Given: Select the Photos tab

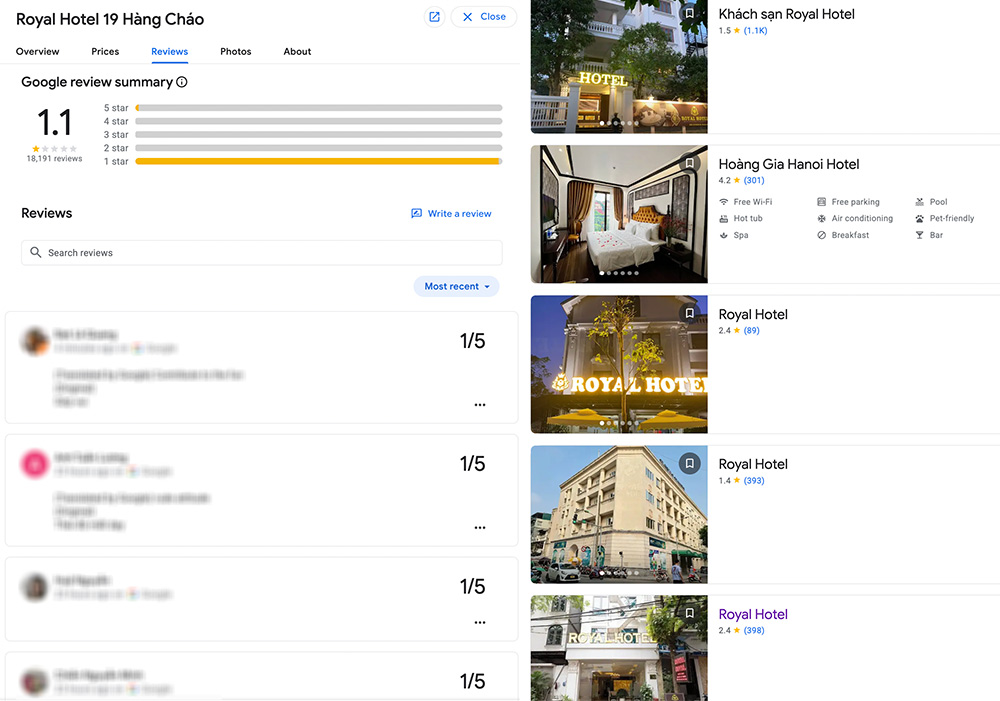Looking at the screenshot, I should click(x=236, y=52).
